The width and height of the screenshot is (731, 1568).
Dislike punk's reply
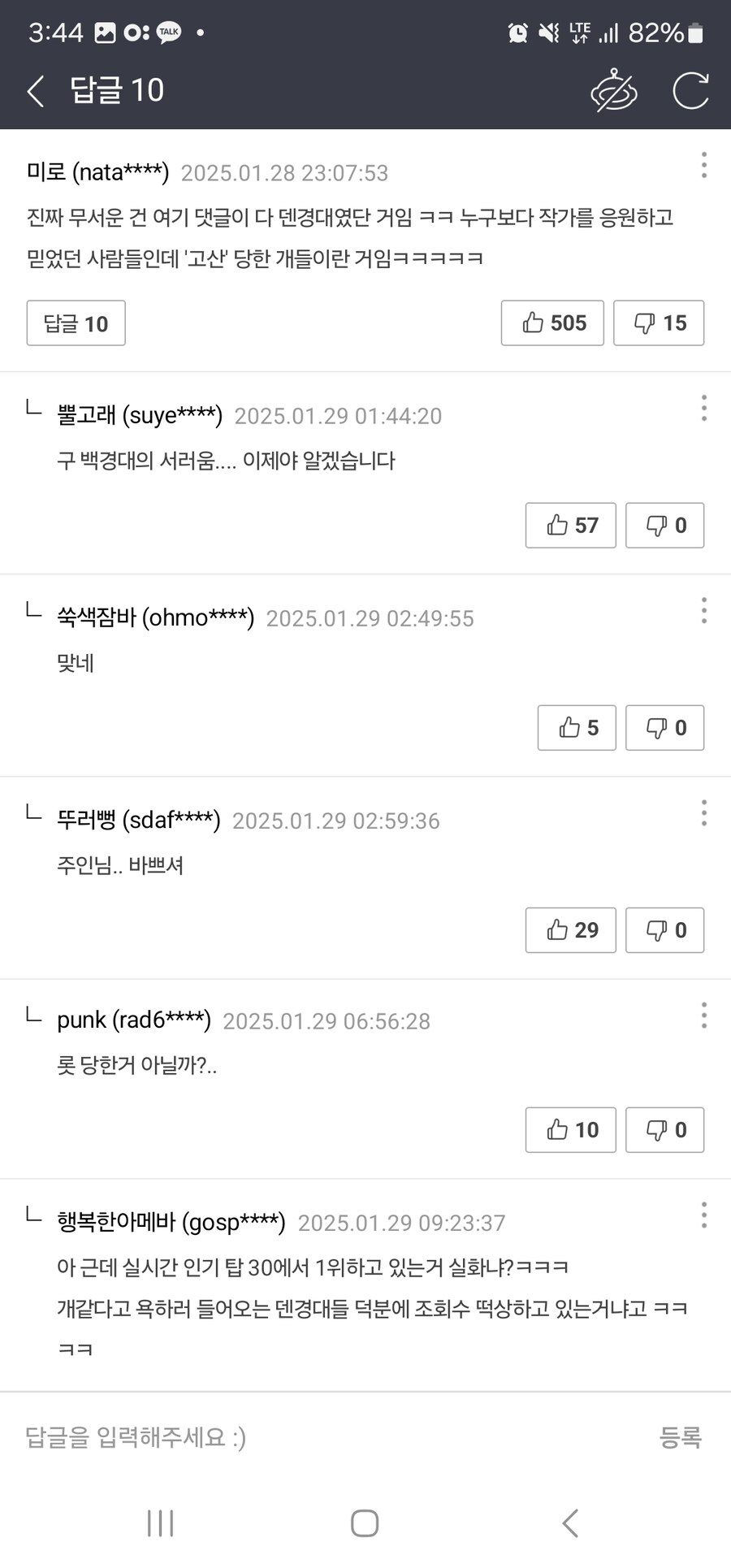coord(664,1130)
